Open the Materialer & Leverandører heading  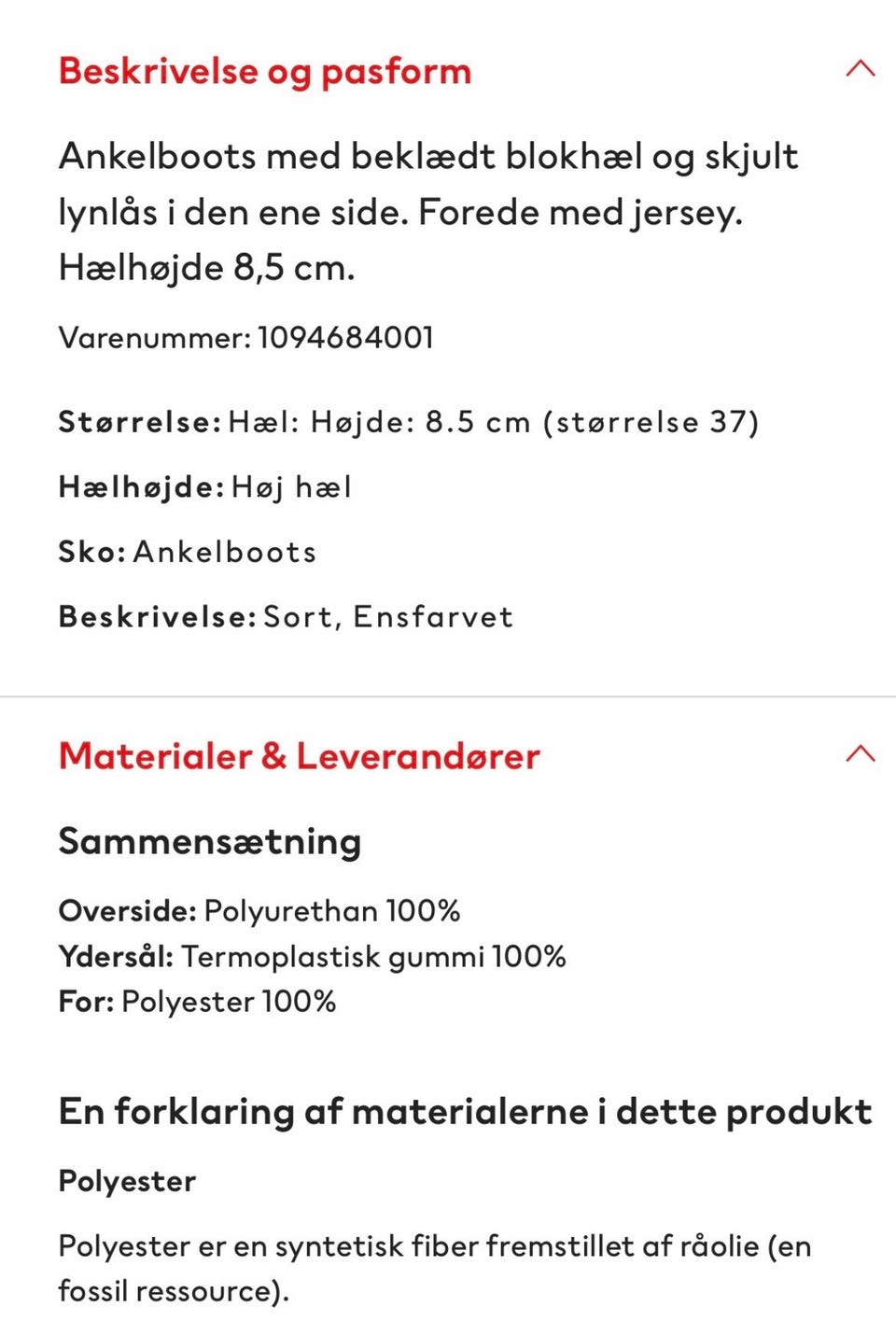pyautogui.click(x=300, y=756)
